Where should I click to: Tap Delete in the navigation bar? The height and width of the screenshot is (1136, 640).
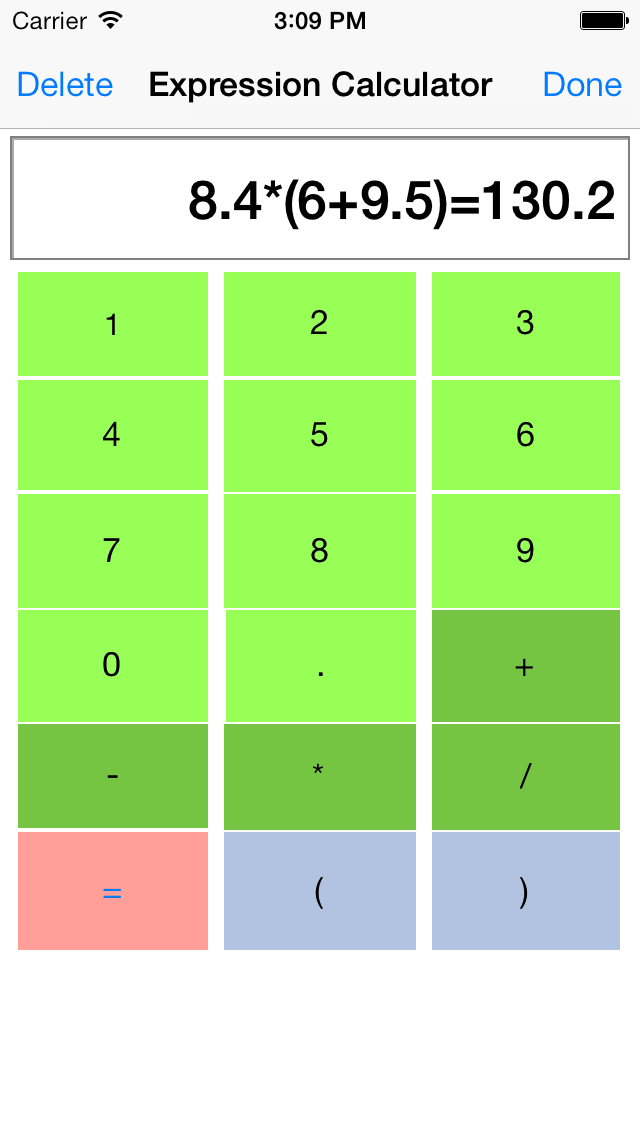coord(65,85)
